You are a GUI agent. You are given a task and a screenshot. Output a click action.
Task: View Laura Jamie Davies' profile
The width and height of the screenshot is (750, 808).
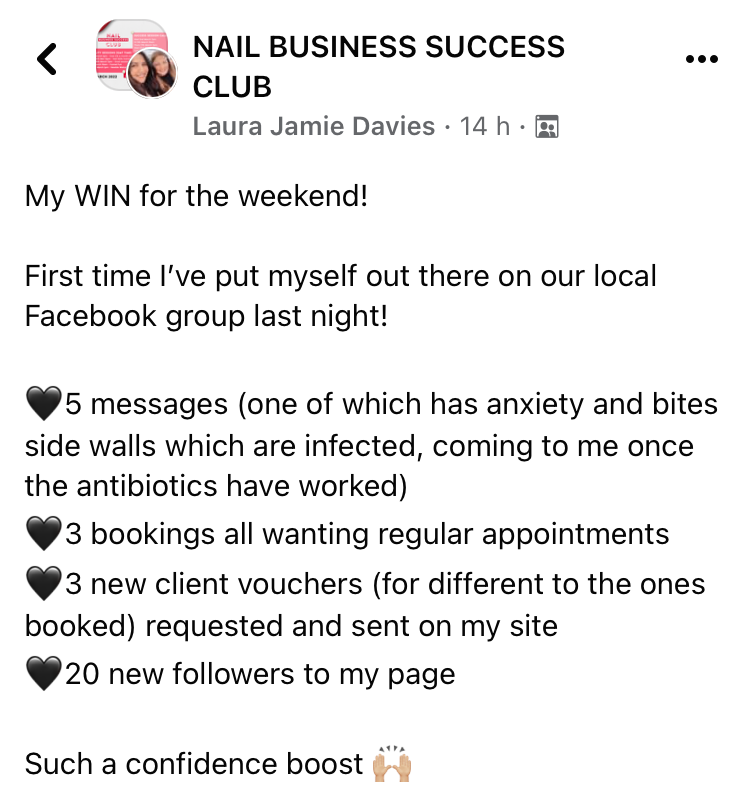313,126
